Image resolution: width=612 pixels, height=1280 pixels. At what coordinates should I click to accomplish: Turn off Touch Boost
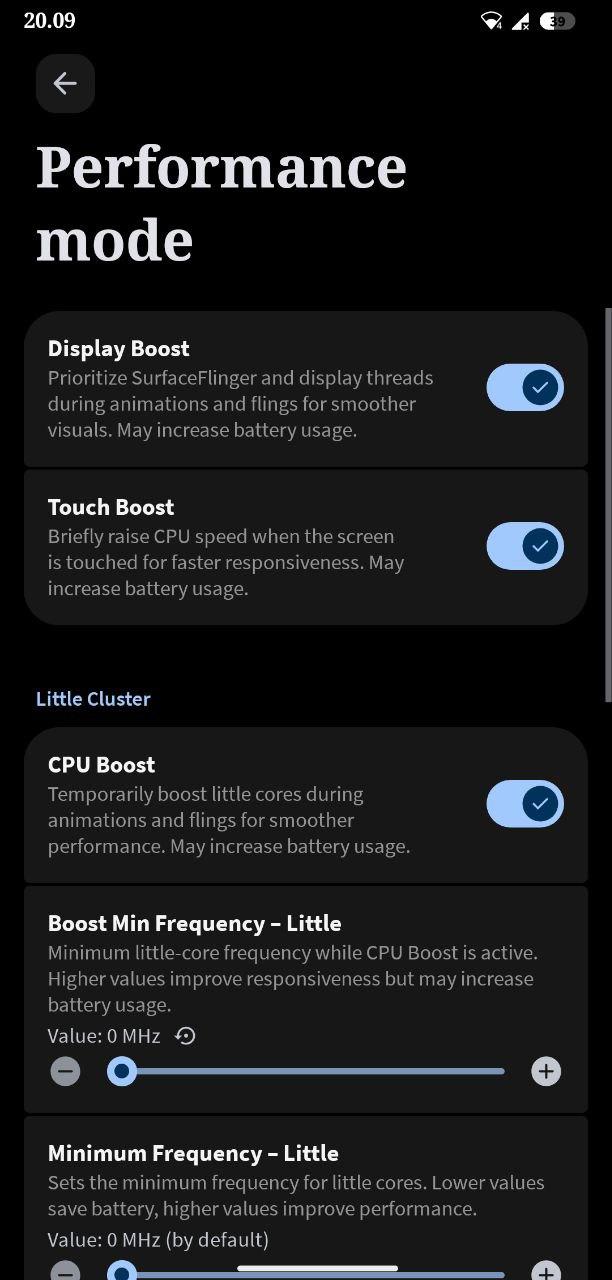[525, 546]
